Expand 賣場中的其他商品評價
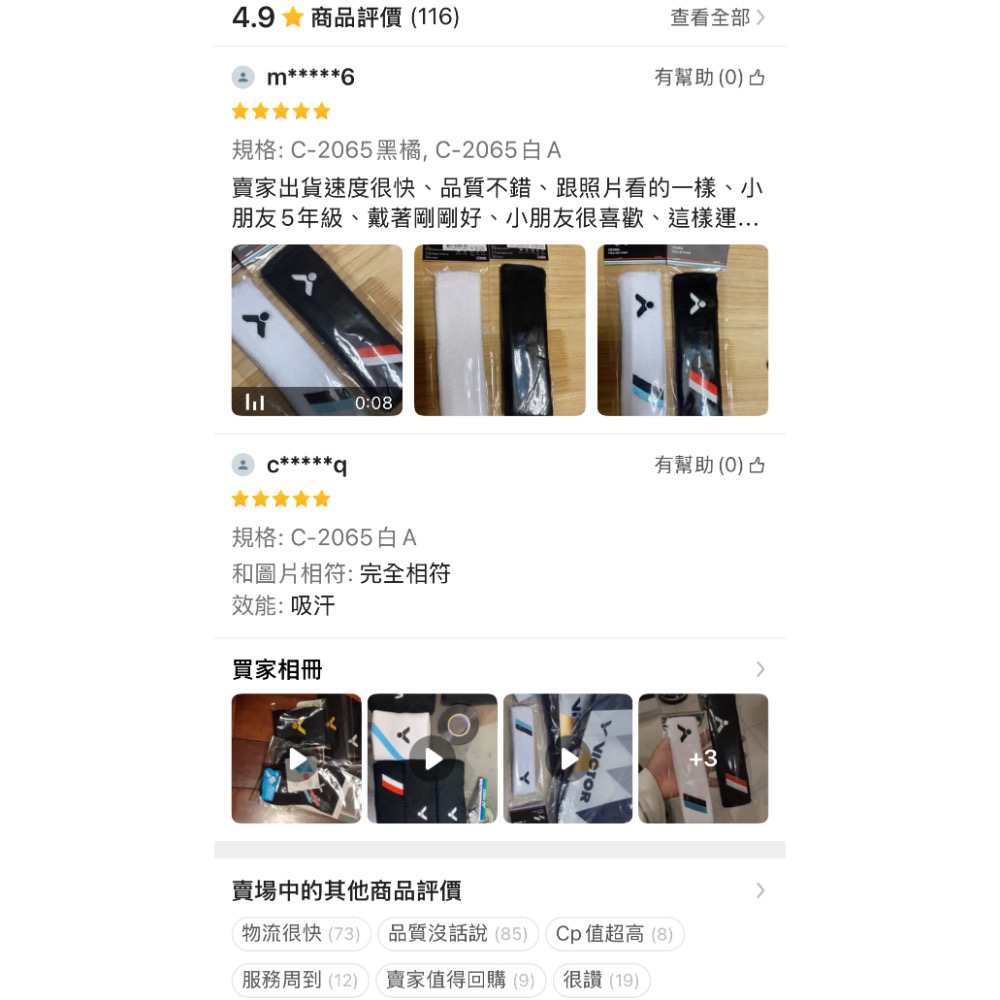Image resolution: width=1000 pixels, height=1000 pixels. tap(760, 890)
